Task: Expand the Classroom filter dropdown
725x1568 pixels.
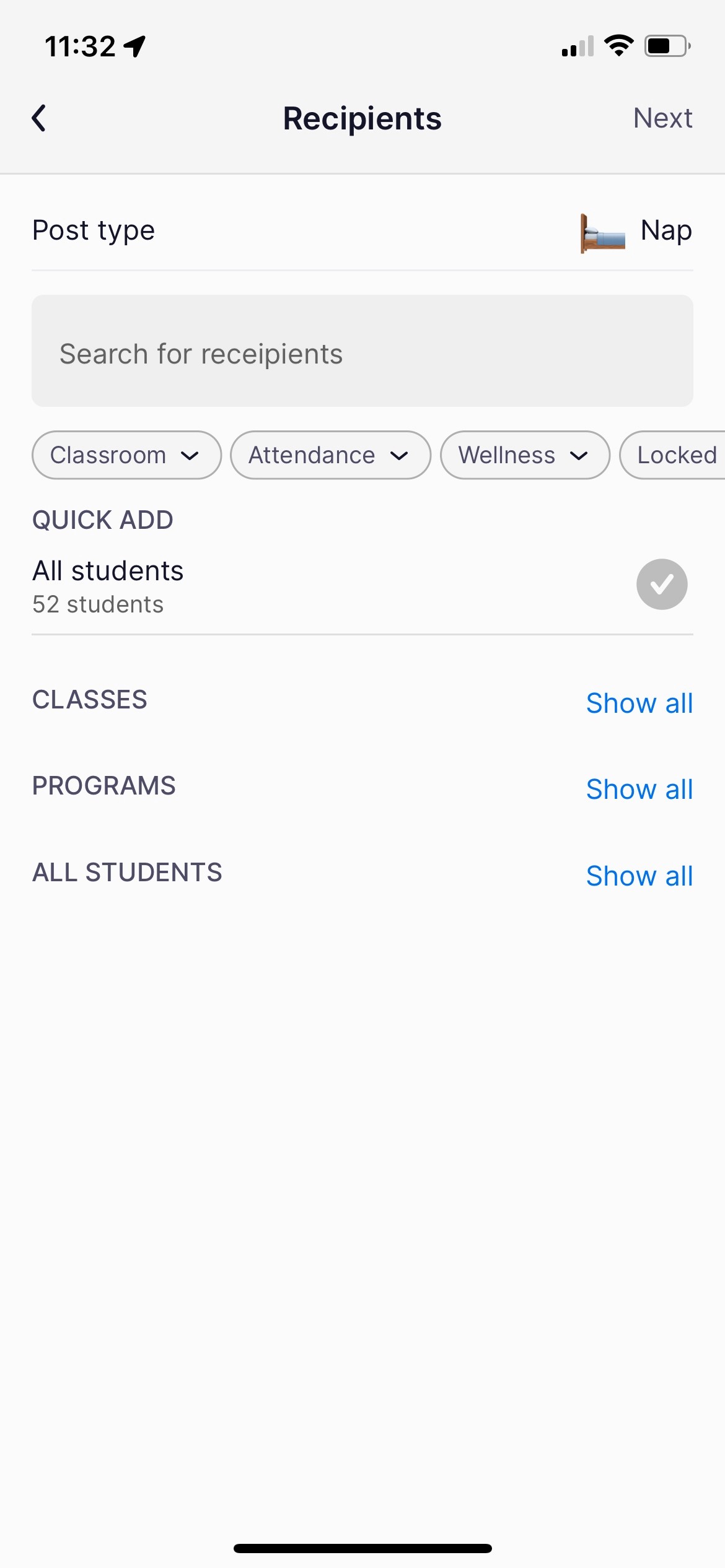Action: 126,455
